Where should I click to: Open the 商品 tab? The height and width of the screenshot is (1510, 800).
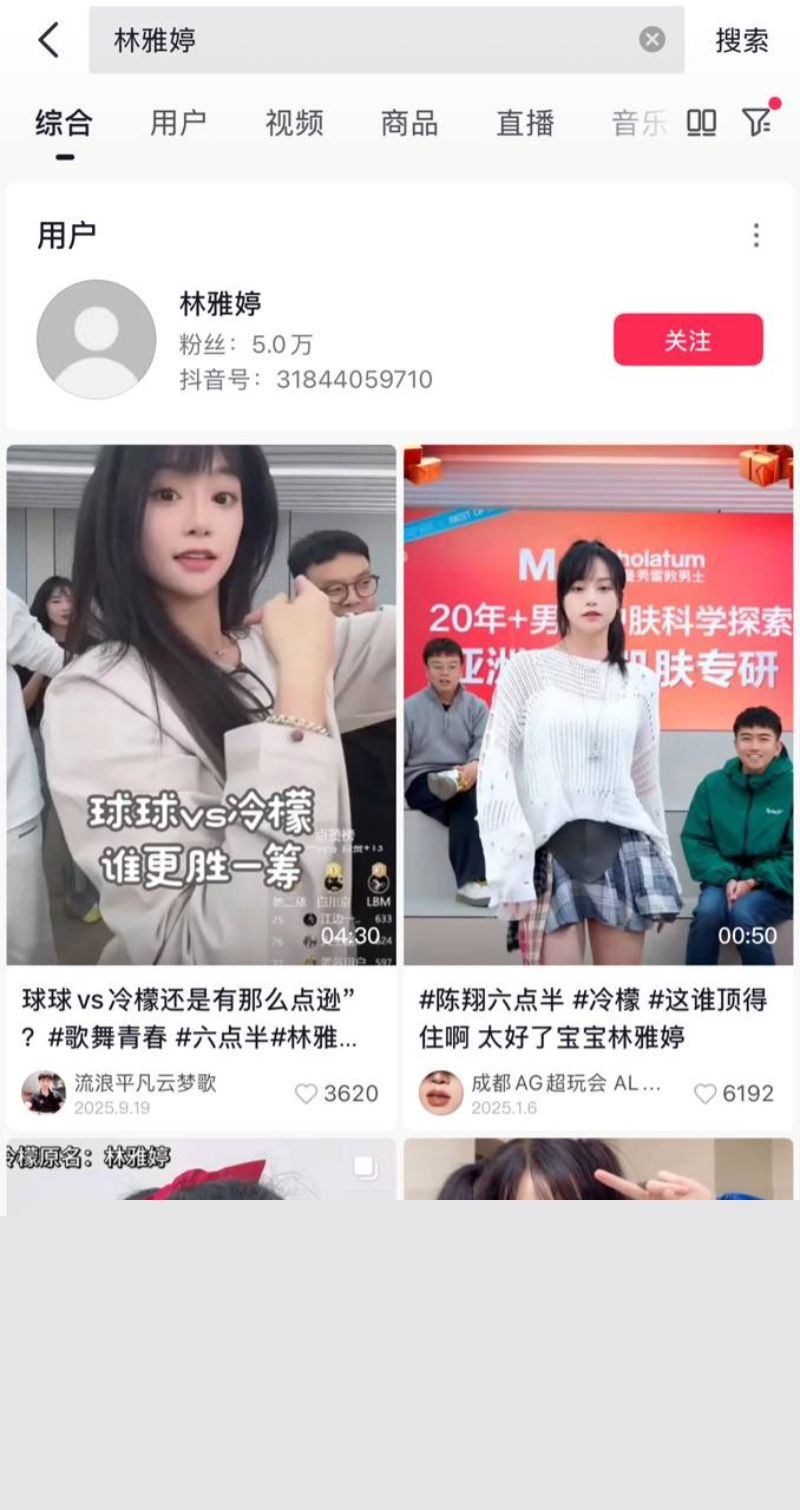click(407, 122)
